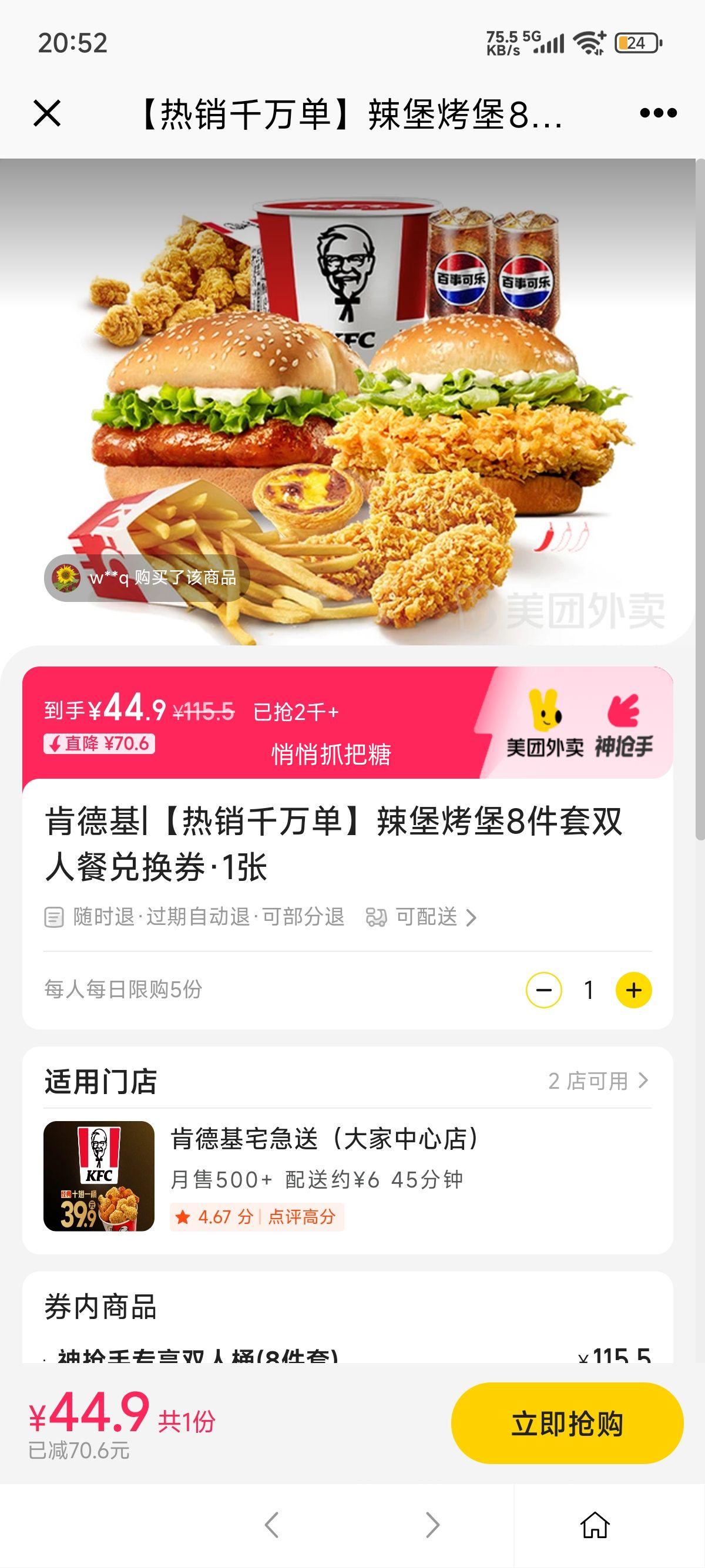Open the three-dot overflow menu
This screenshot has width=705, height=1568.
[x=658, y=113]
